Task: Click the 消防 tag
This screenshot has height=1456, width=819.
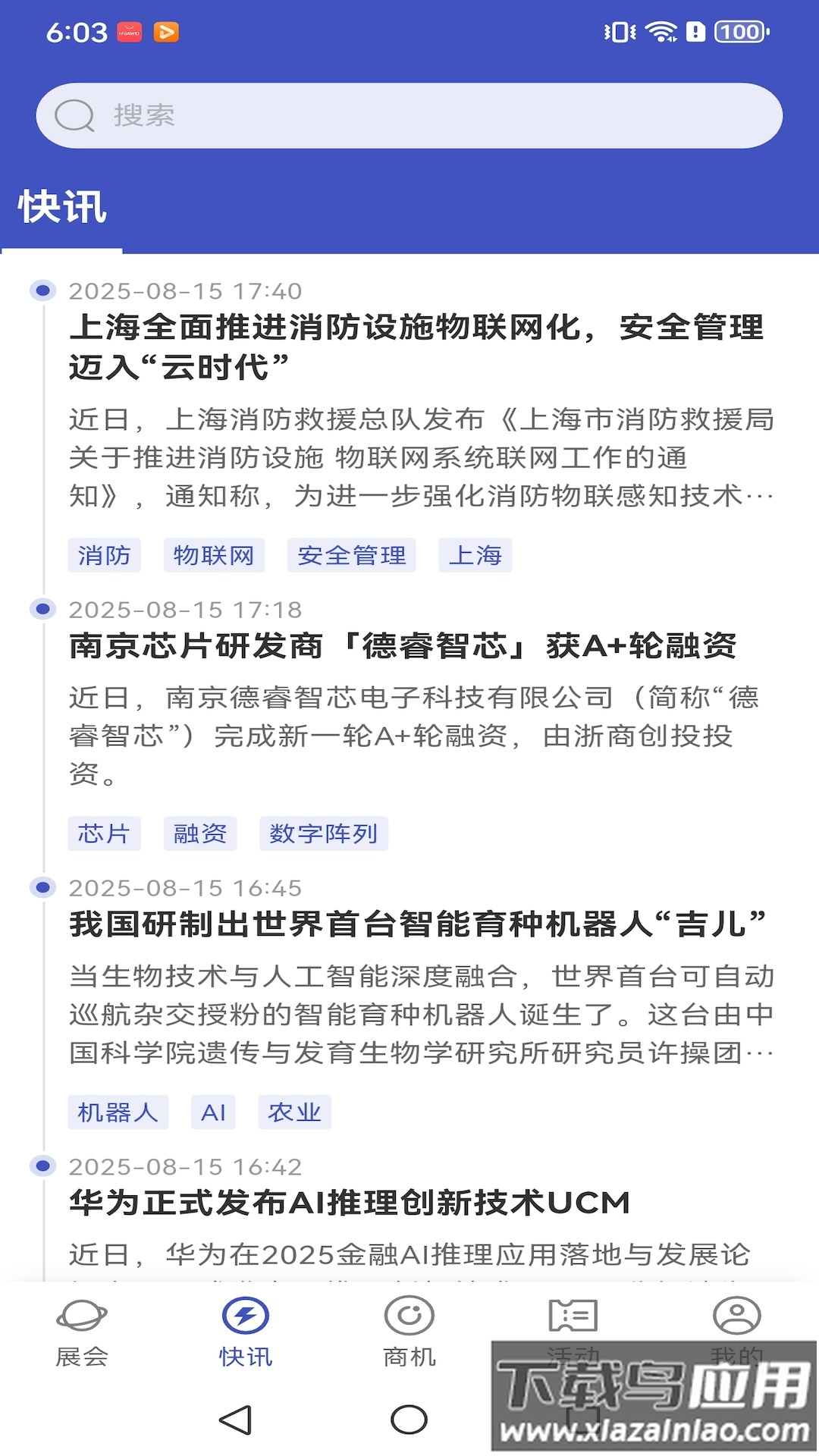Action: 105,555
